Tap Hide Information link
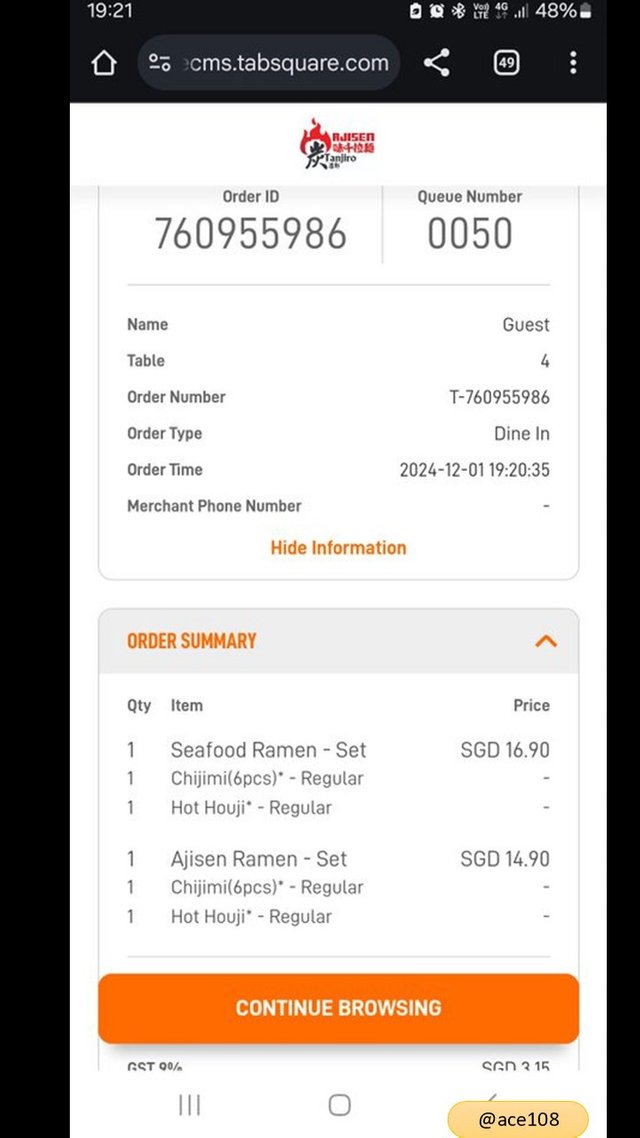640x1138 pixels. pyautogui.click(x=338, y=548)
